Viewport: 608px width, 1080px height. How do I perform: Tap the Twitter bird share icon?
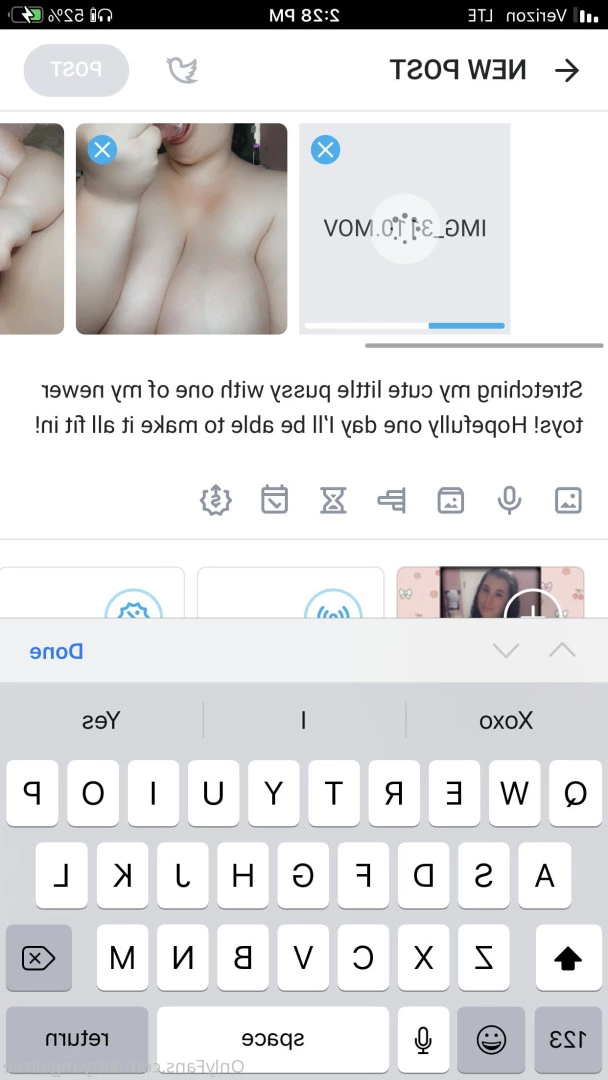182,70
